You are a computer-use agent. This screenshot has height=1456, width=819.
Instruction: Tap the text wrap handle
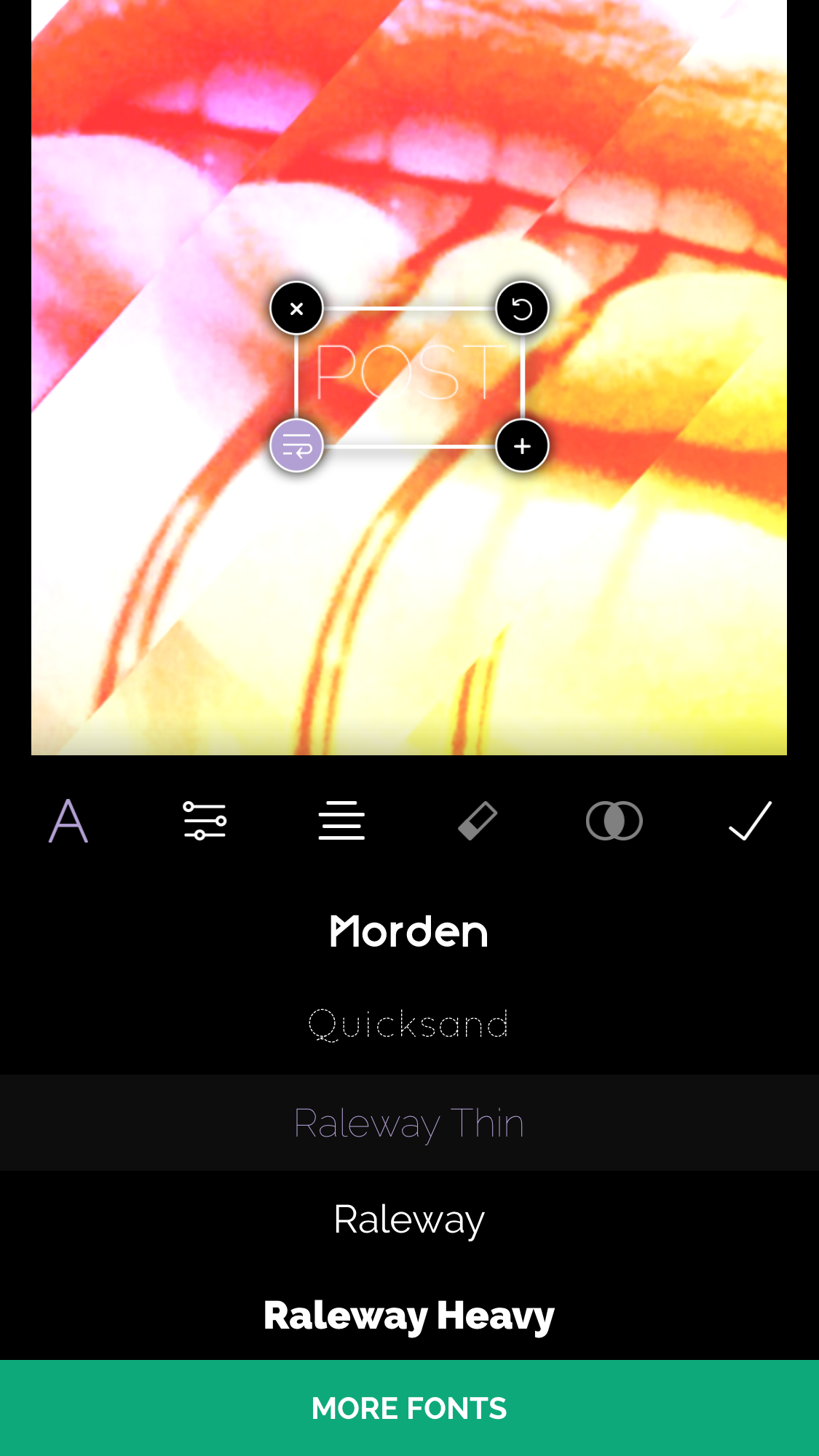tap(296, 446)
